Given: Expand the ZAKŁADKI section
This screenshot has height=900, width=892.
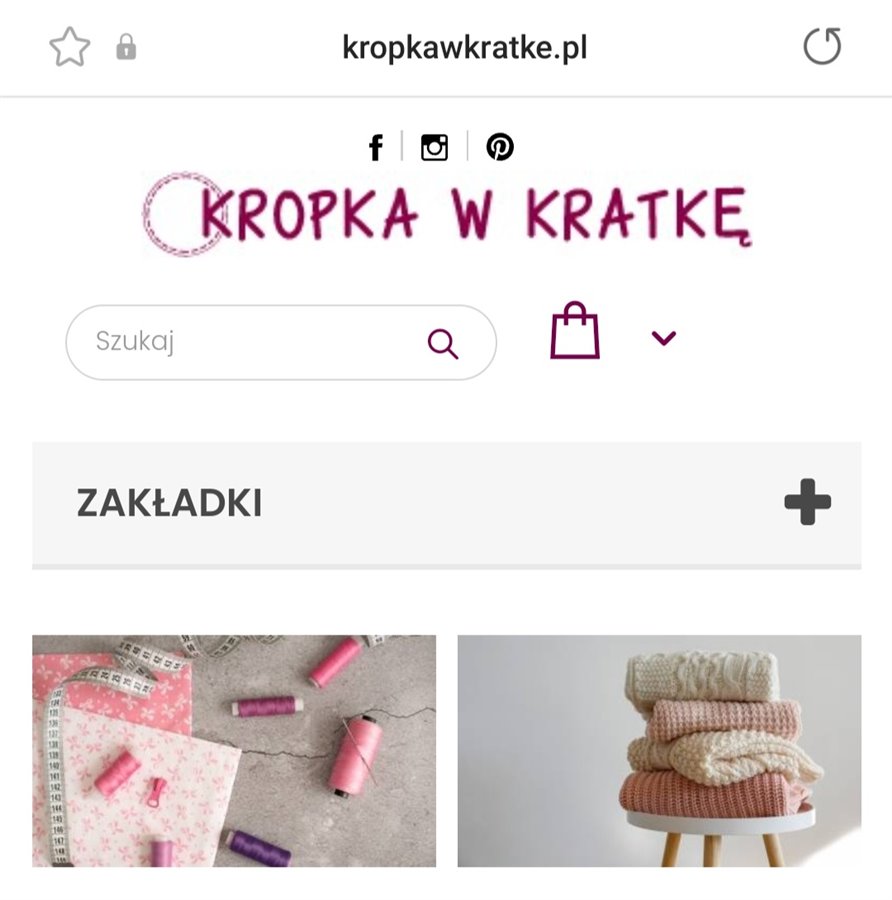Looking at the screenshot, I should point(807,502).
